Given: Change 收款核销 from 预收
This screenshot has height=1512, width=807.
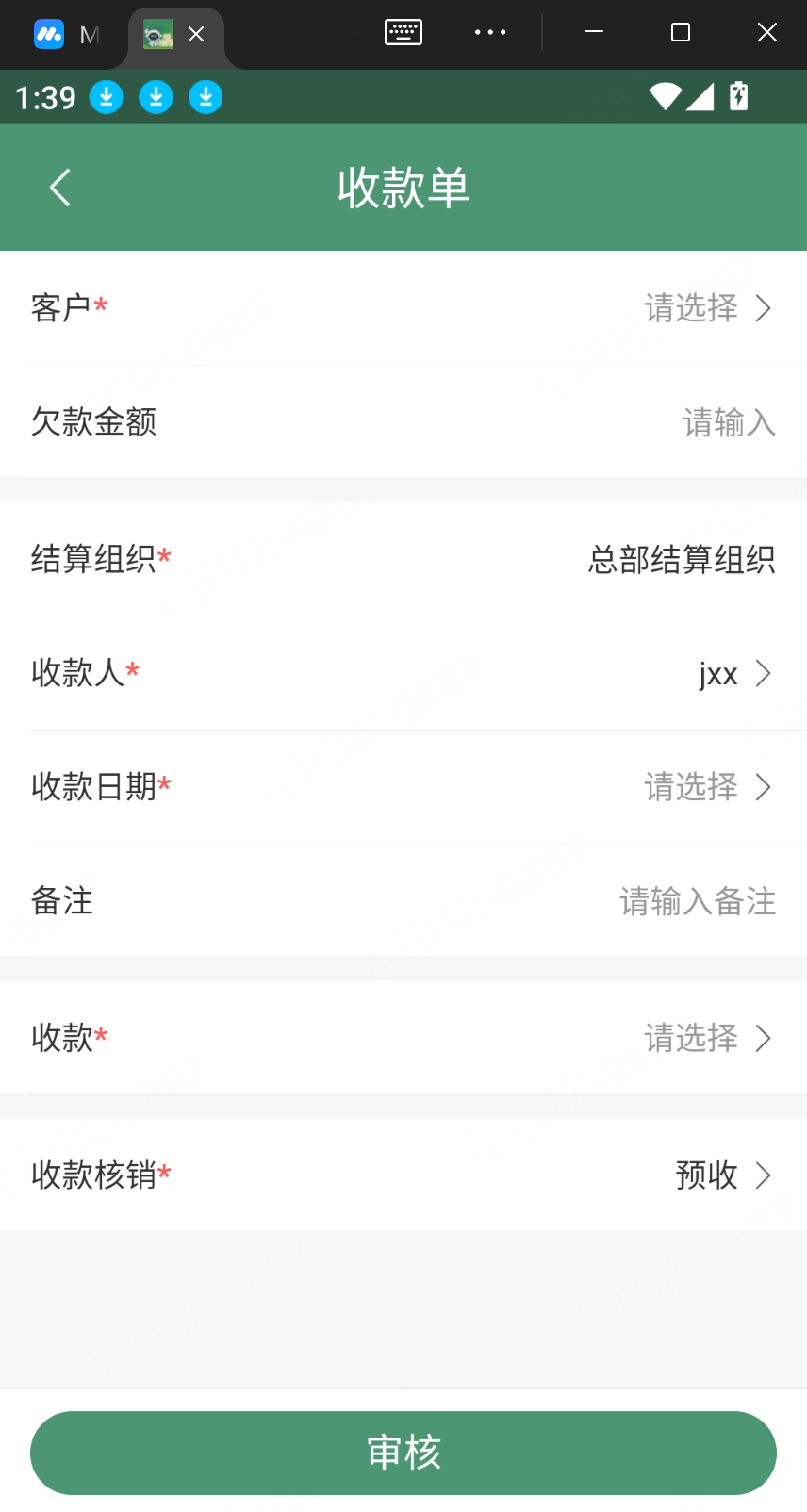Looking at the screenshot, I should (722, 1175).
